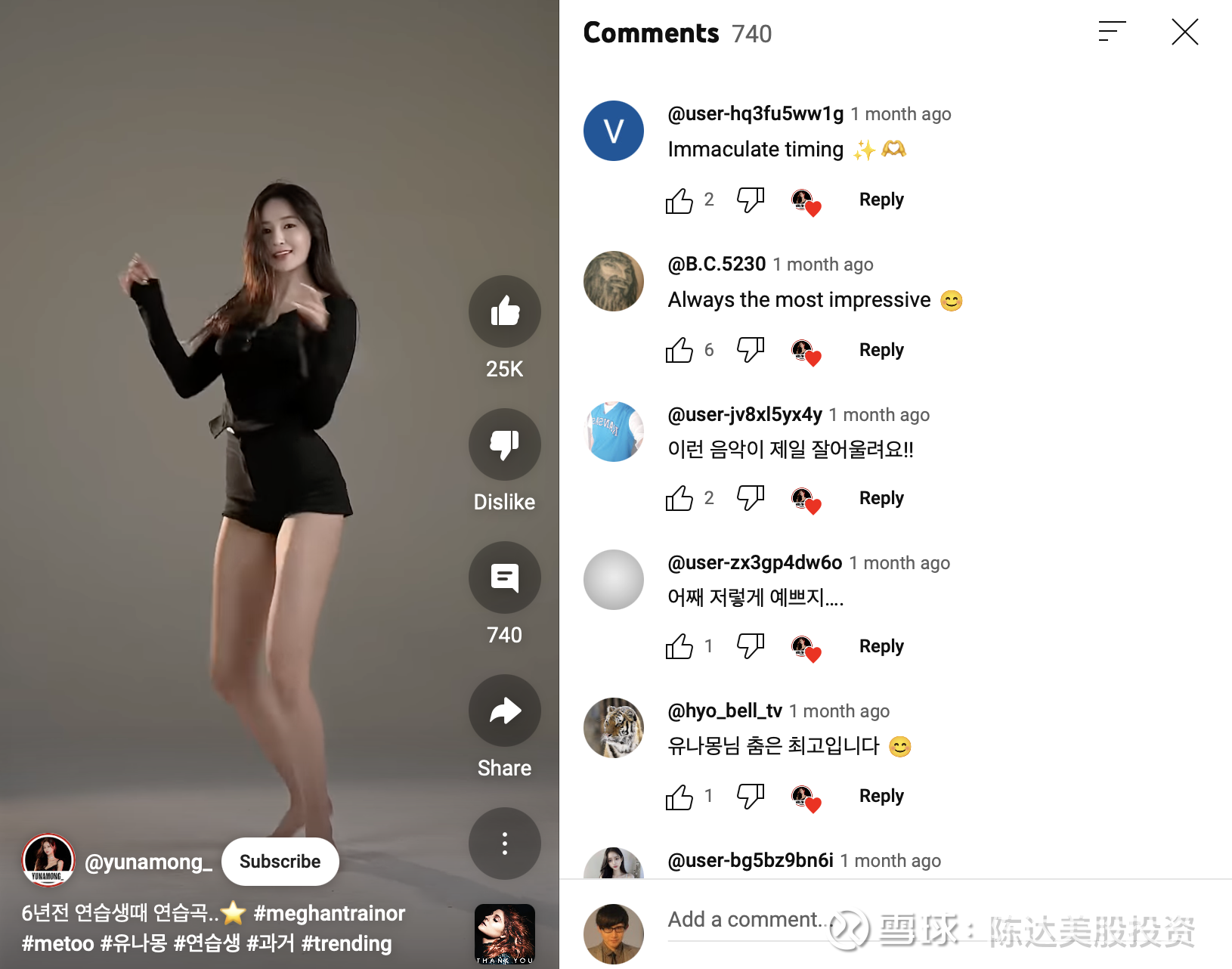Reply to @hyo_bell_tv's comment

[x=881, y=796]
